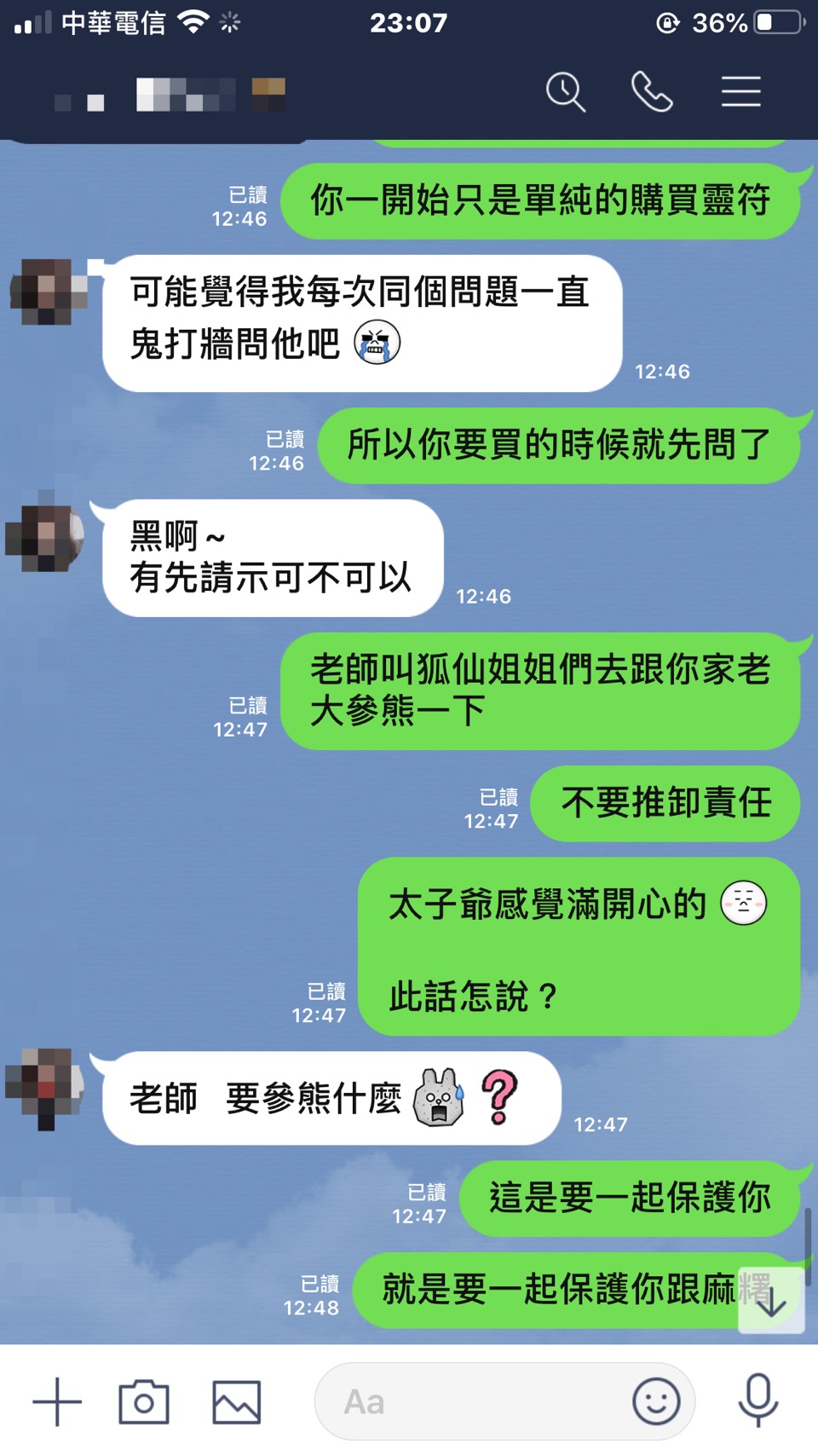Image resolution: width=818 pixels, height=1456 pixels.
Task: Record a voice message
Action: tap(758, 1400)
